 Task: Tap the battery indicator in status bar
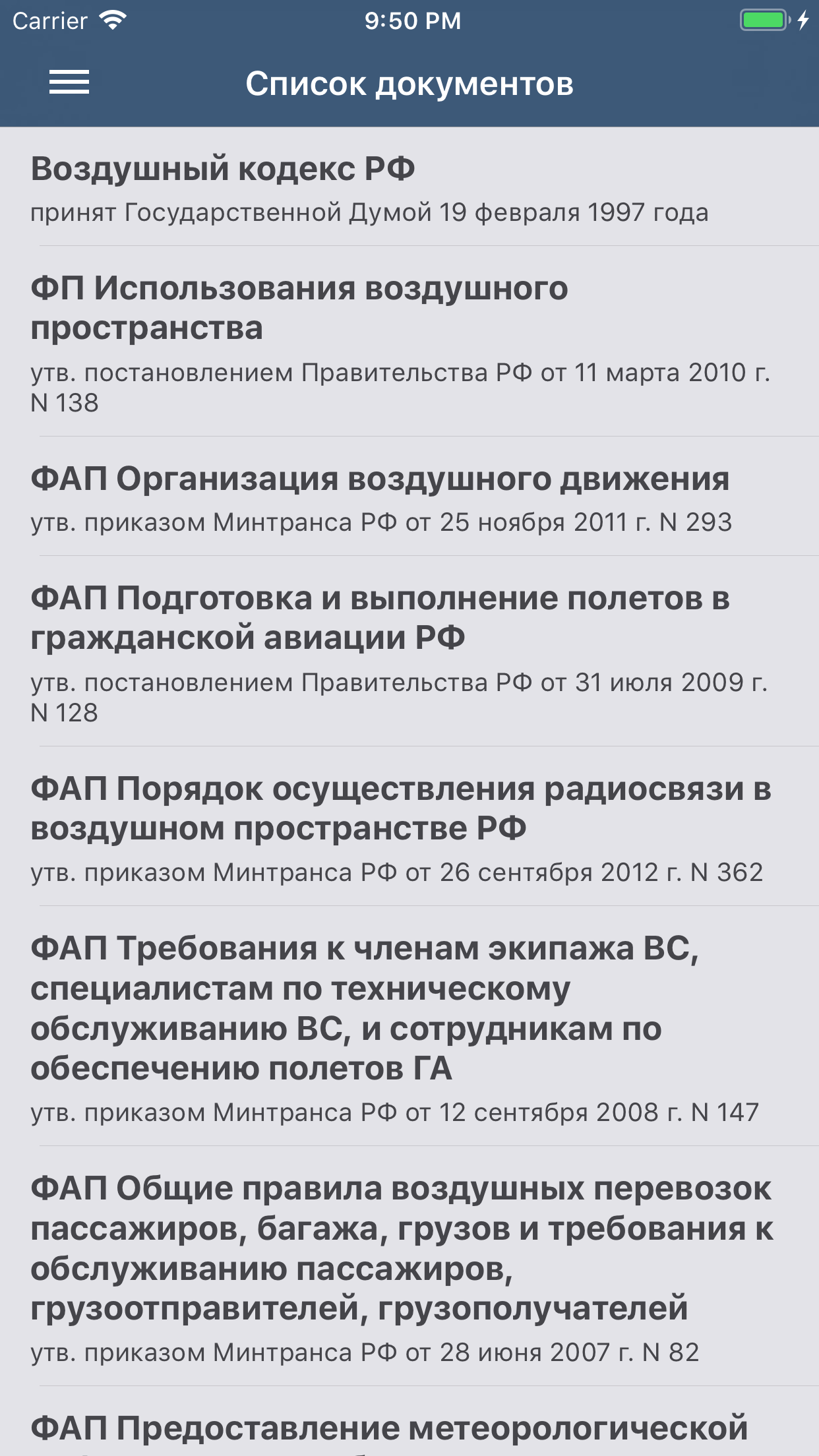763,20
